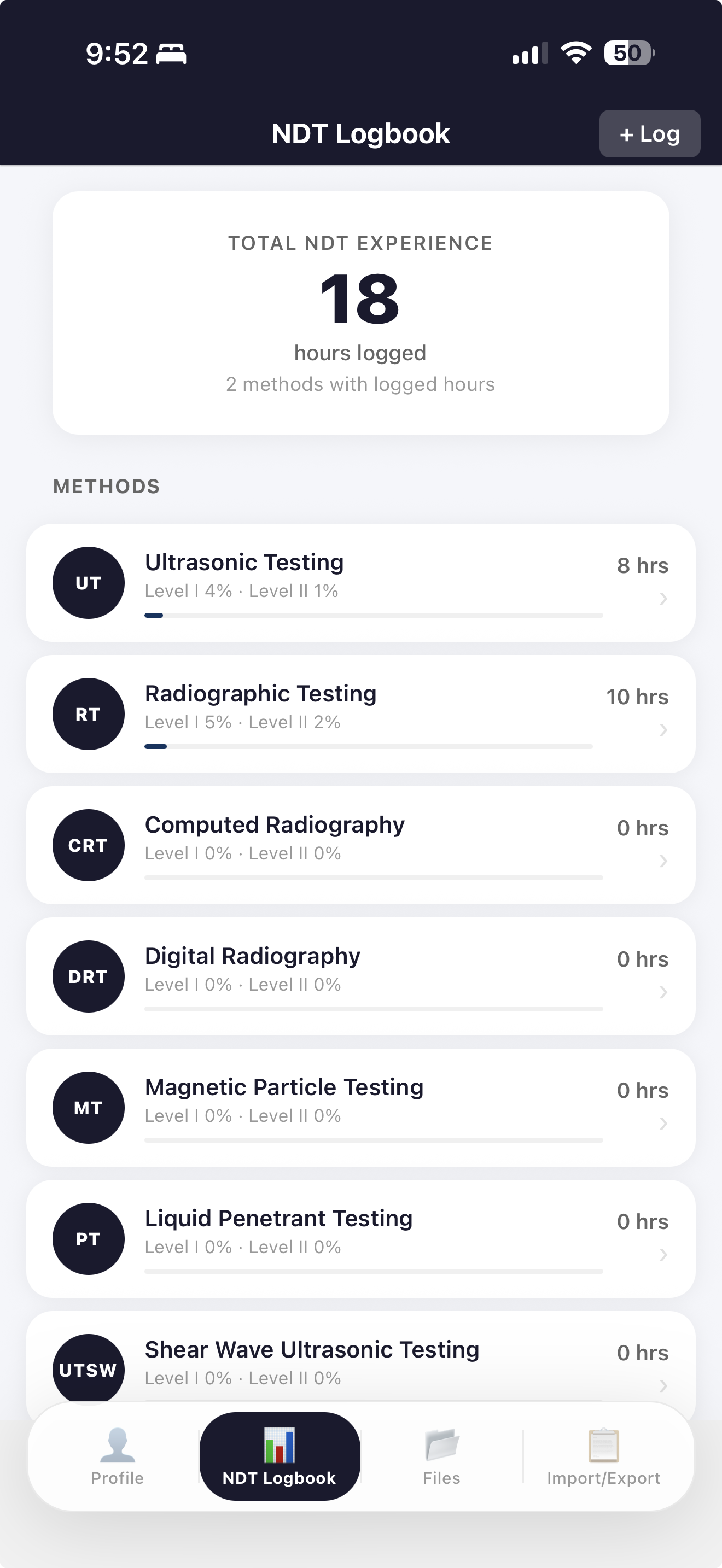Viewport: 722px width, 1568px height.
Task: Click the PT Liquid Penetrant icon
Action: [x=88, y=1239]
